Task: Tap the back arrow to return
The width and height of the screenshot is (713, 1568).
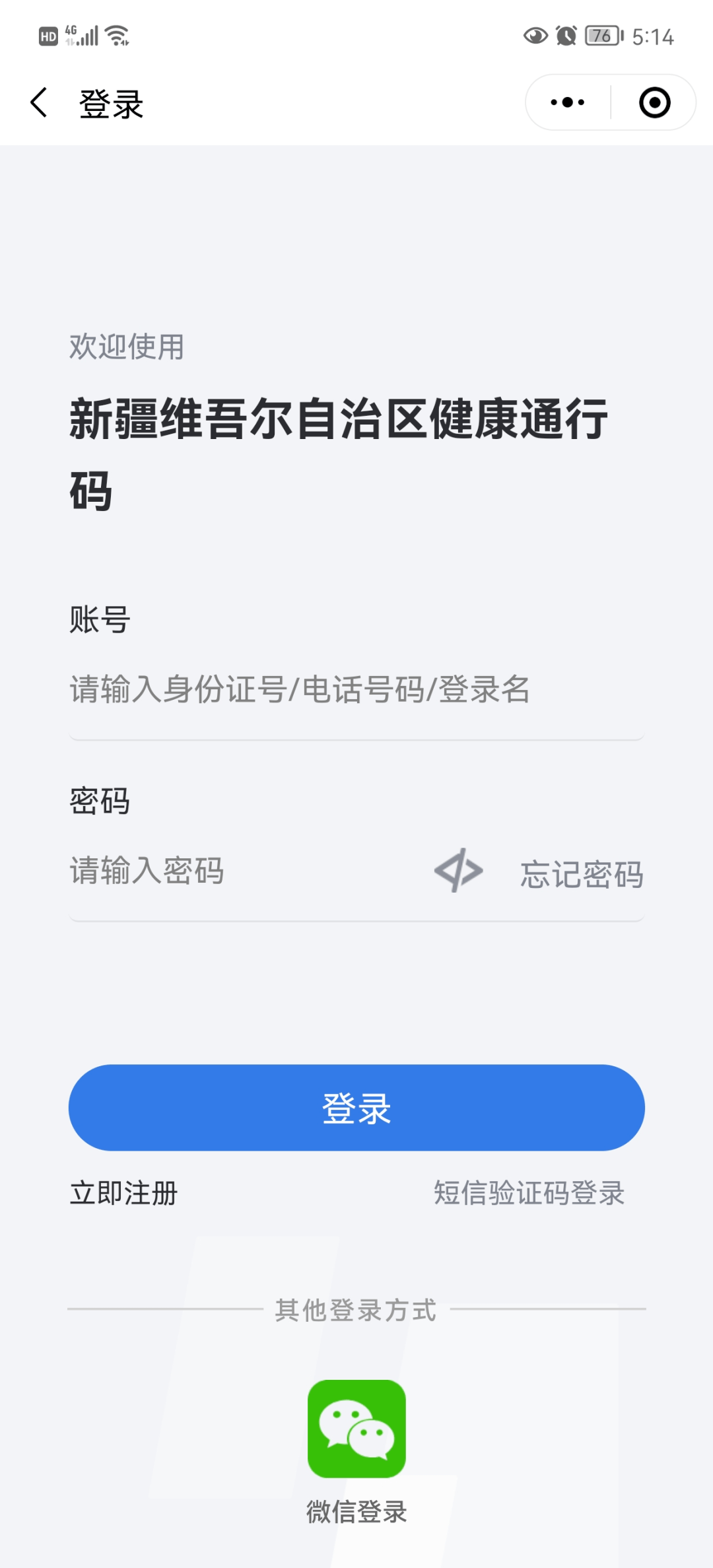Action: [38, 102]
